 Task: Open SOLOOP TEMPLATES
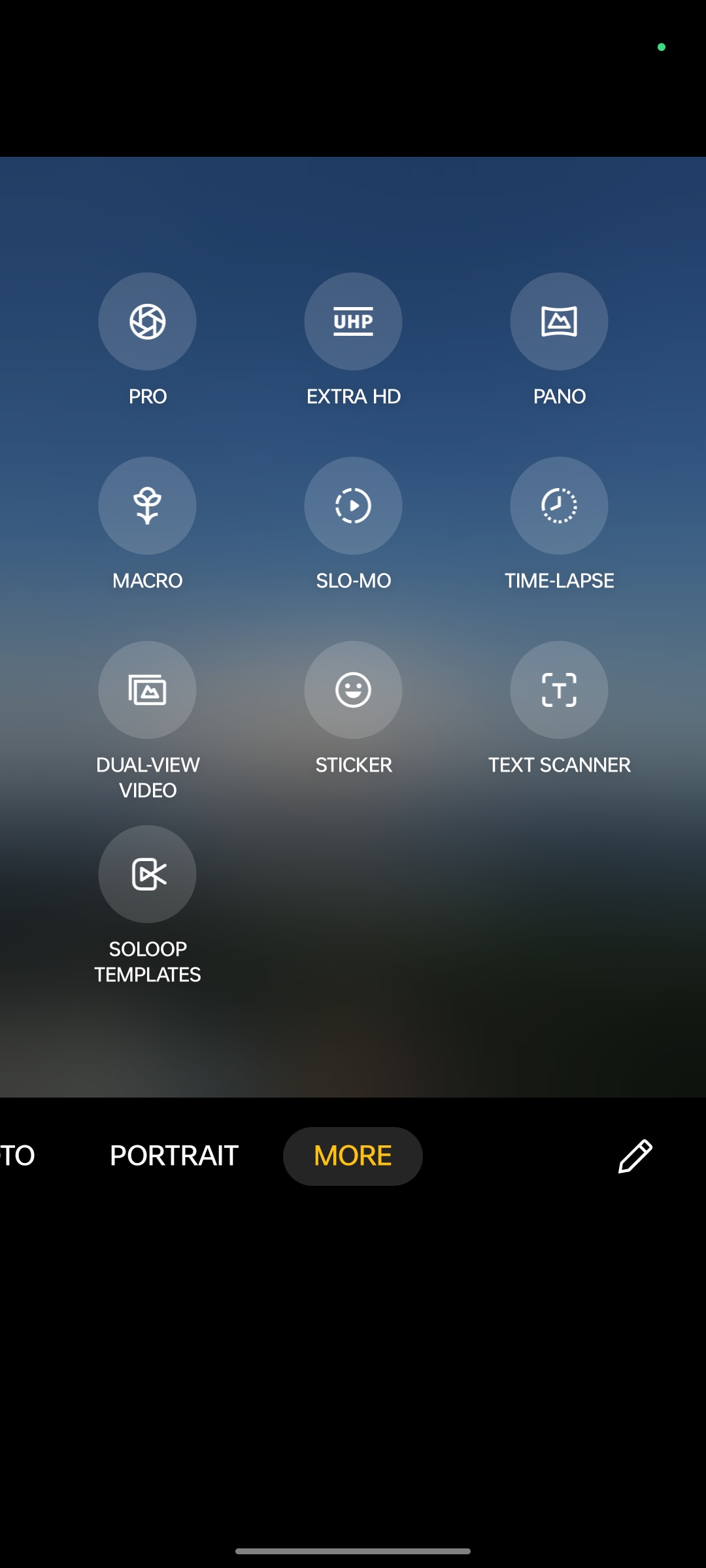tap(147, 874)
